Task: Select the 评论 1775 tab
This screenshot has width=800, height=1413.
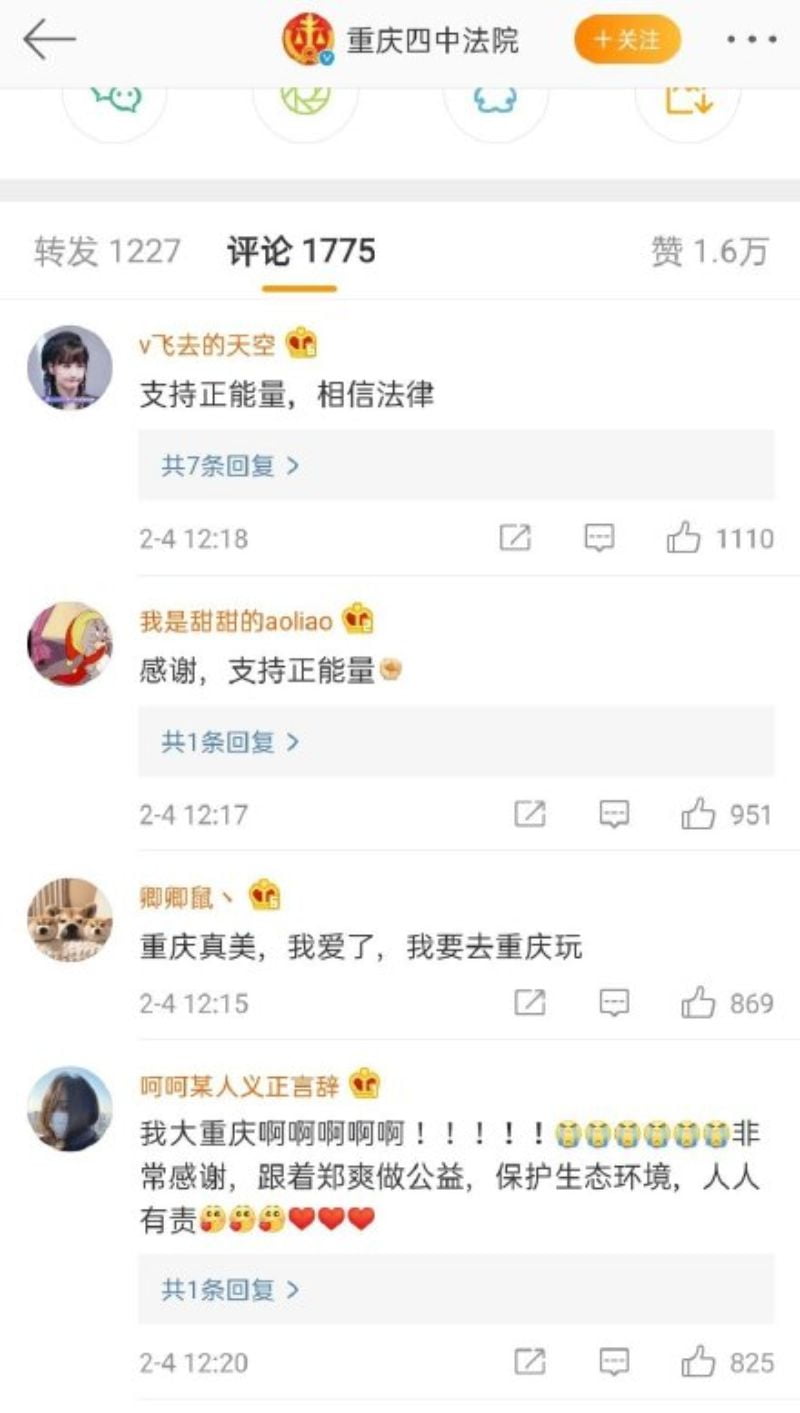Action: click(301, 251)
